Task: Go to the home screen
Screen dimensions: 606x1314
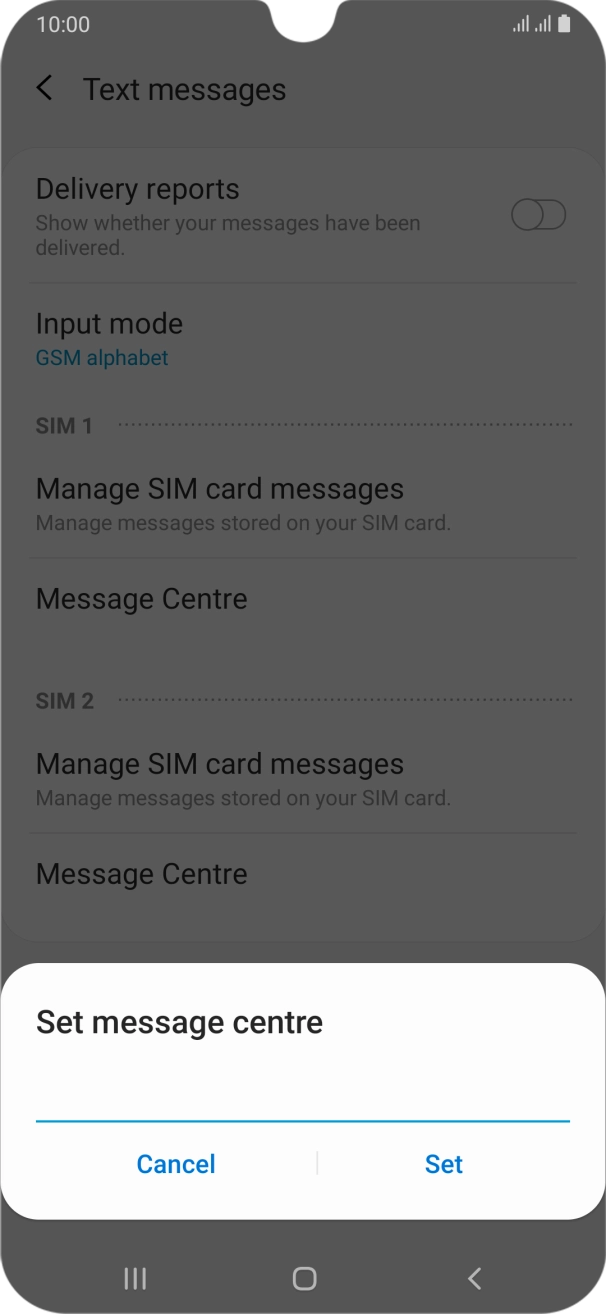Action: pos(304,1277)
